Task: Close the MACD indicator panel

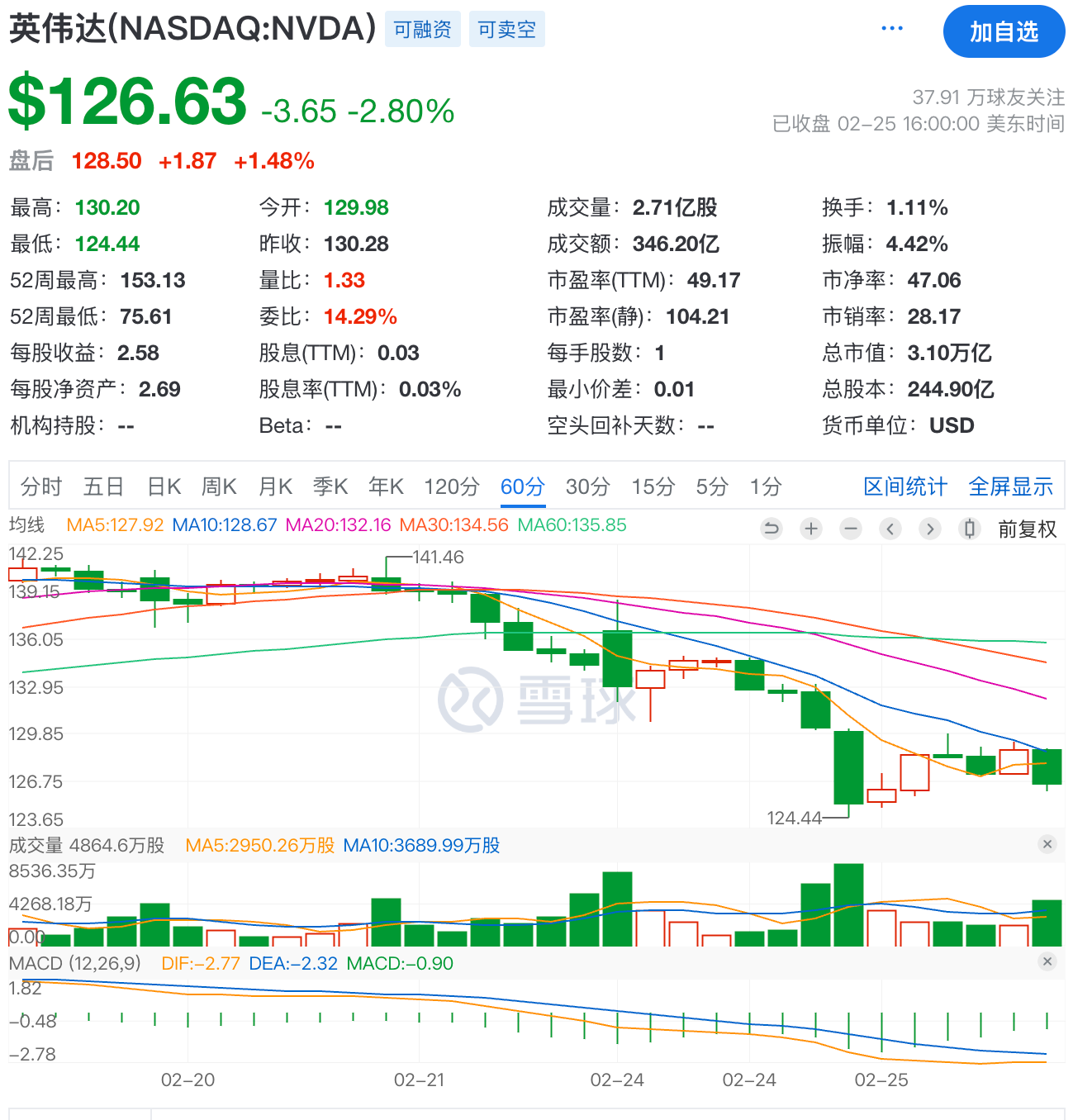Action: click(1047, 961)
